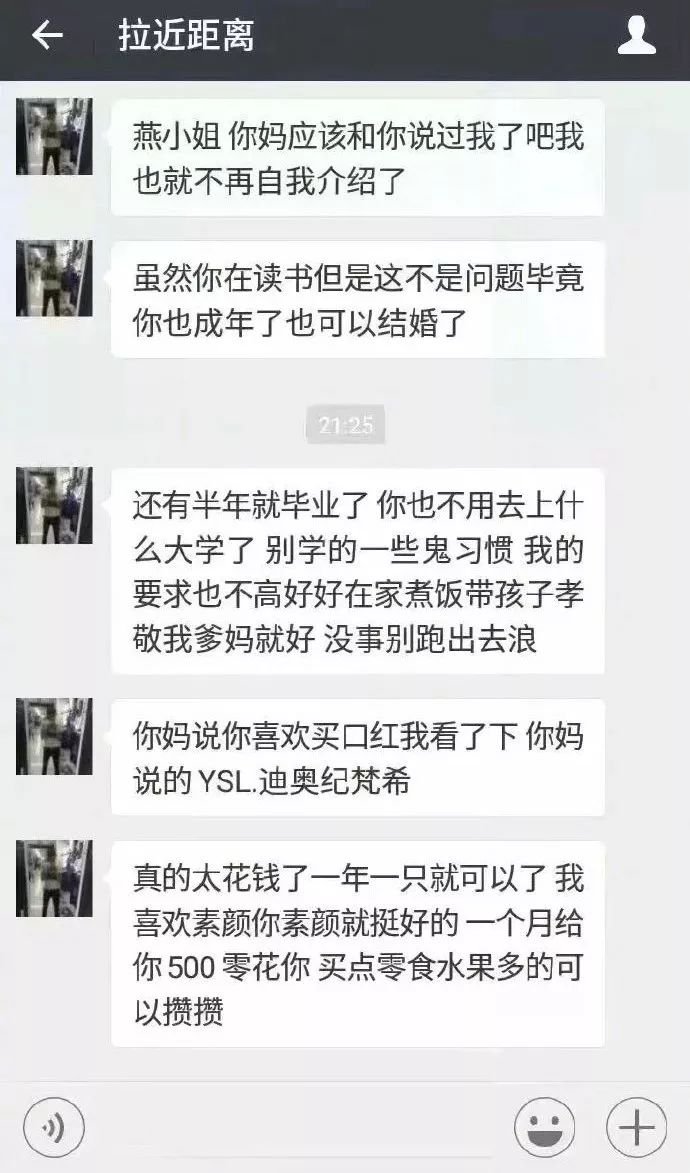This screenshot has width=690, height=1173.
Task: Open the contact profile icon
Action: coord(636,37)
